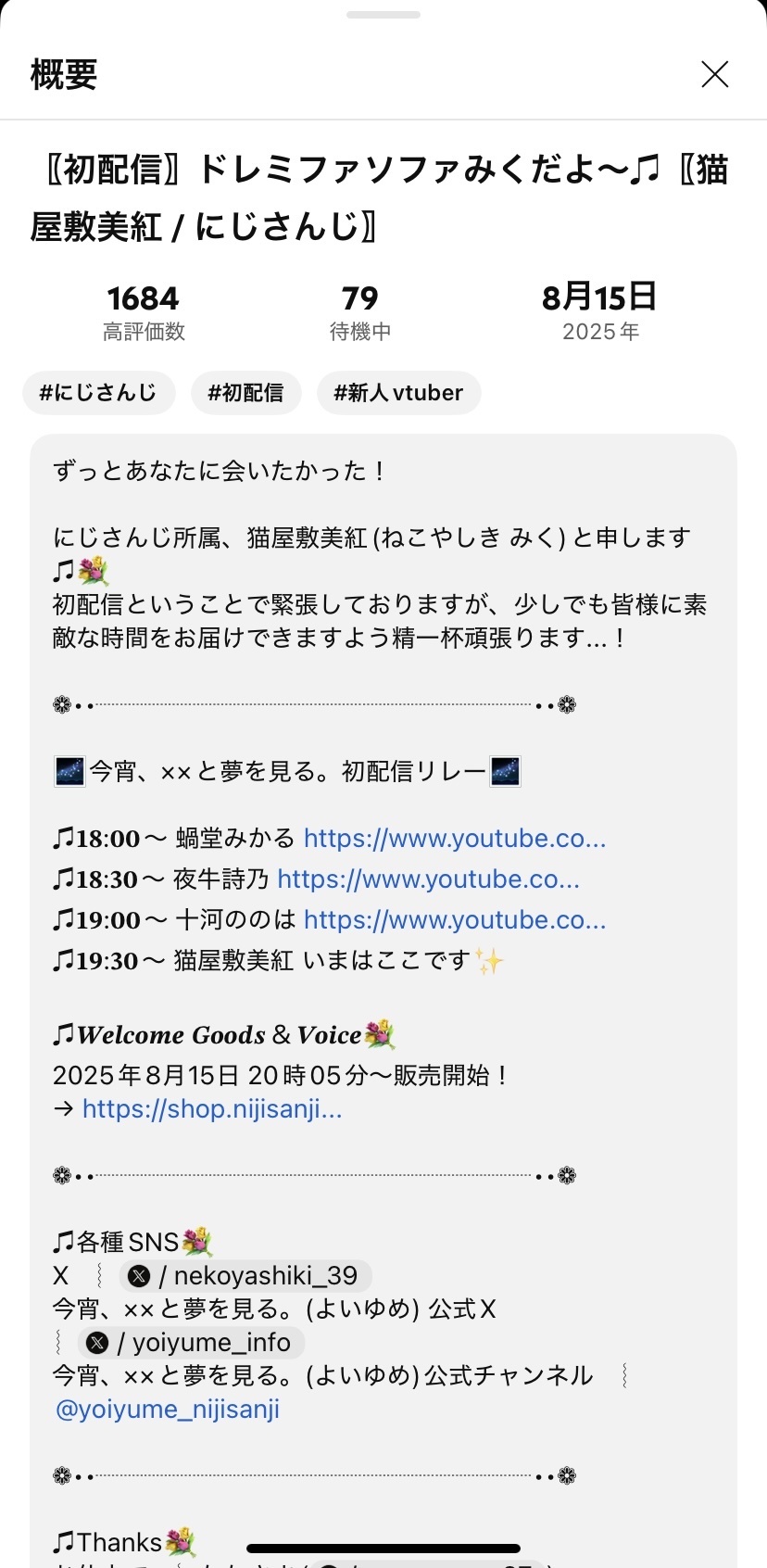Open the 18:00 蝸堂みかる YouTube link
767x1568 pixels.
[454, 839]
